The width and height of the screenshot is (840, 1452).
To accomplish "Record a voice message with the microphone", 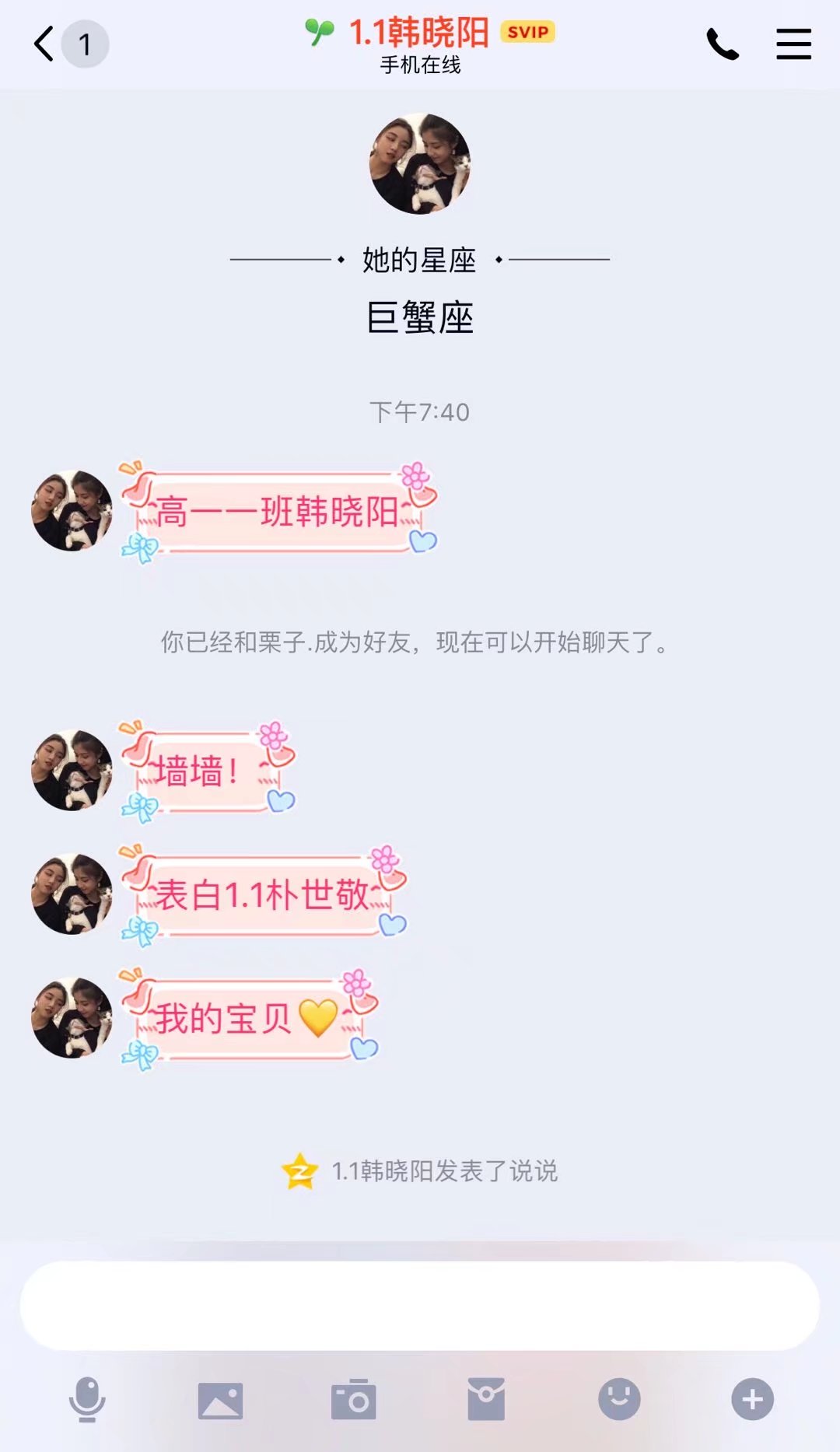I will click(x=87, y=1399).
